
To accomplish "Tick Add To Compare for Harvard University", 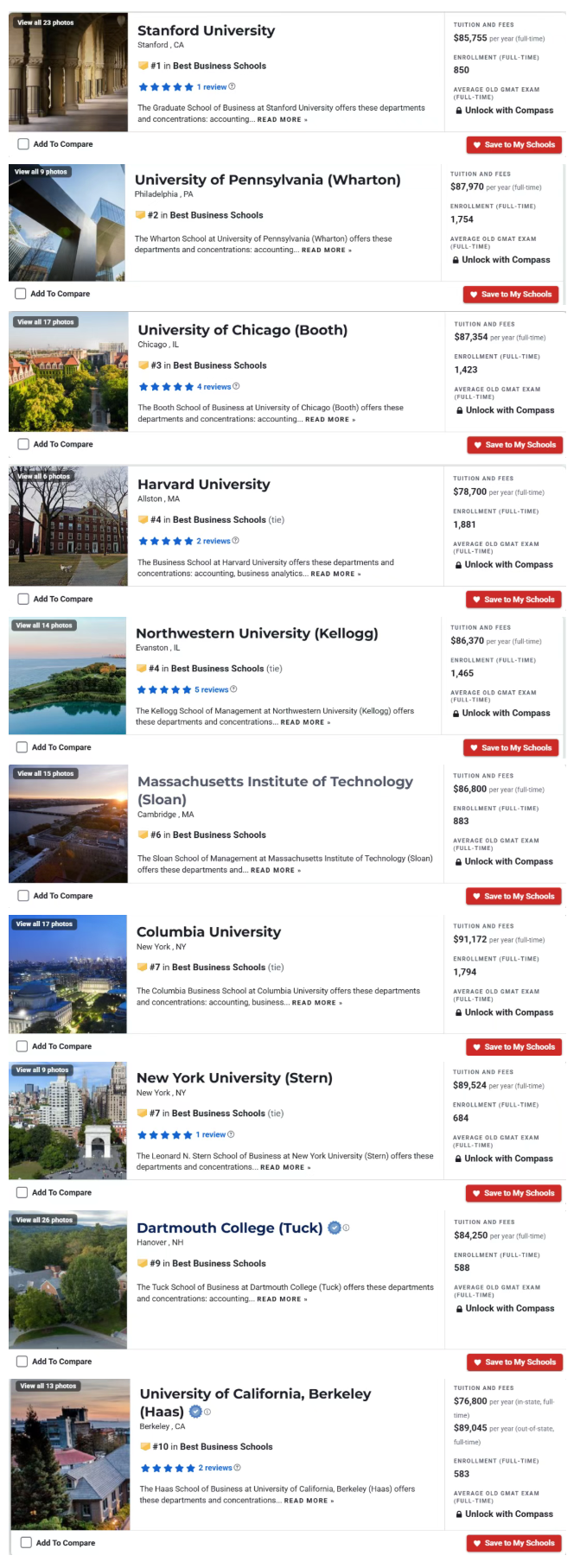I will coord(23,599).
